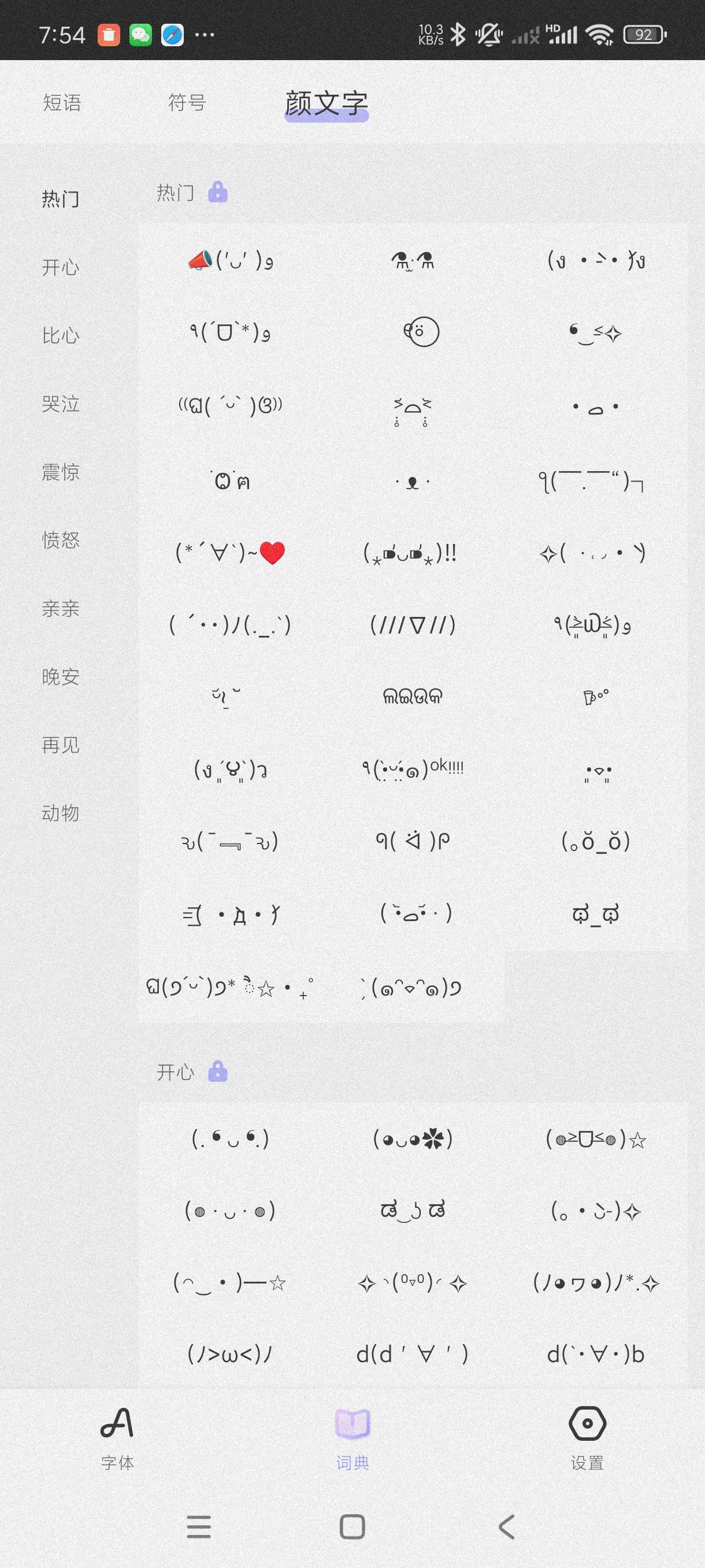Open the 设置 settings tab
Screen dimensions: 705x1568
click(x=587, y=1438)
